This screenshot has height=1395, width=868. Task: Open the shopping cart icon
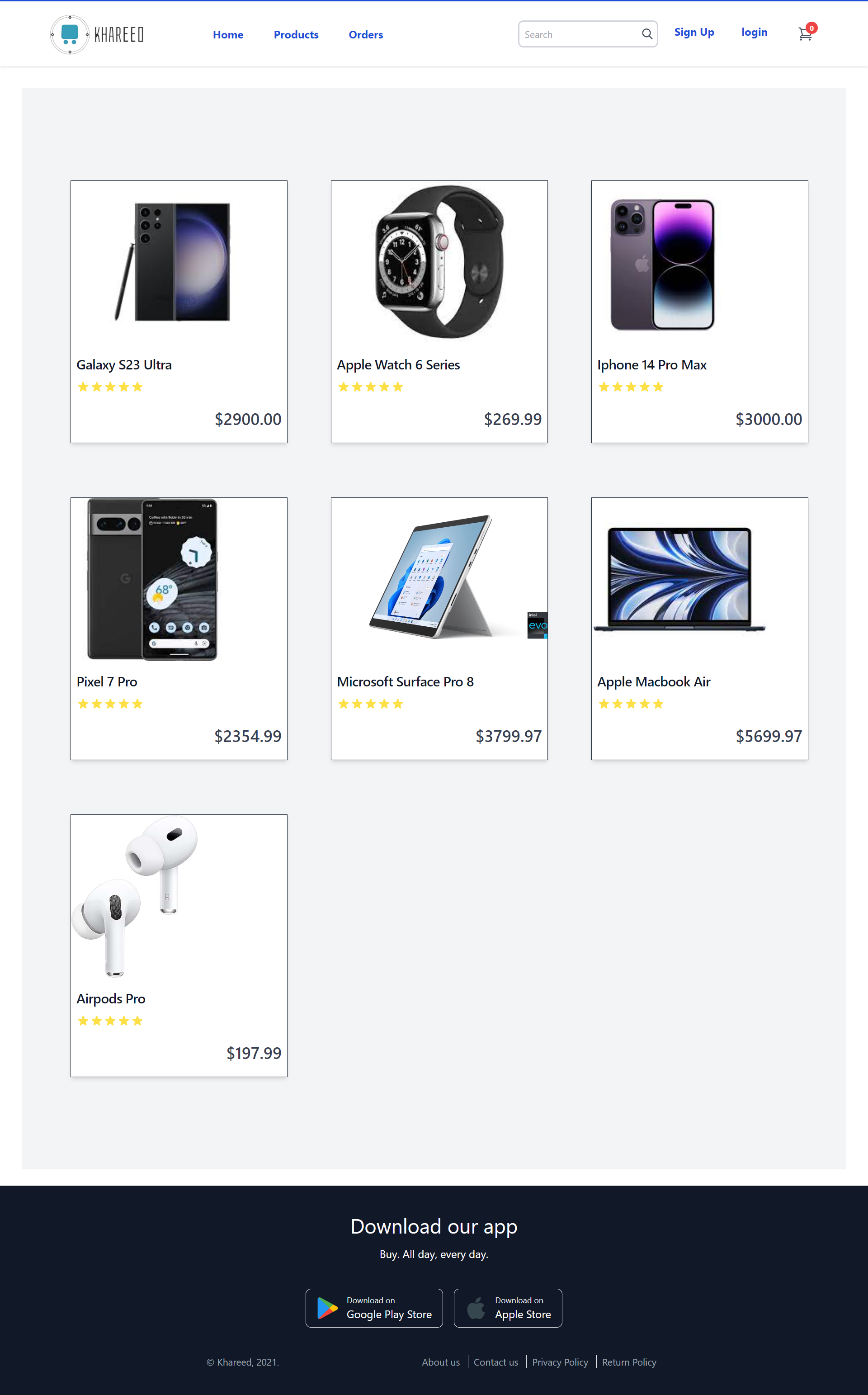pos(805,34)
